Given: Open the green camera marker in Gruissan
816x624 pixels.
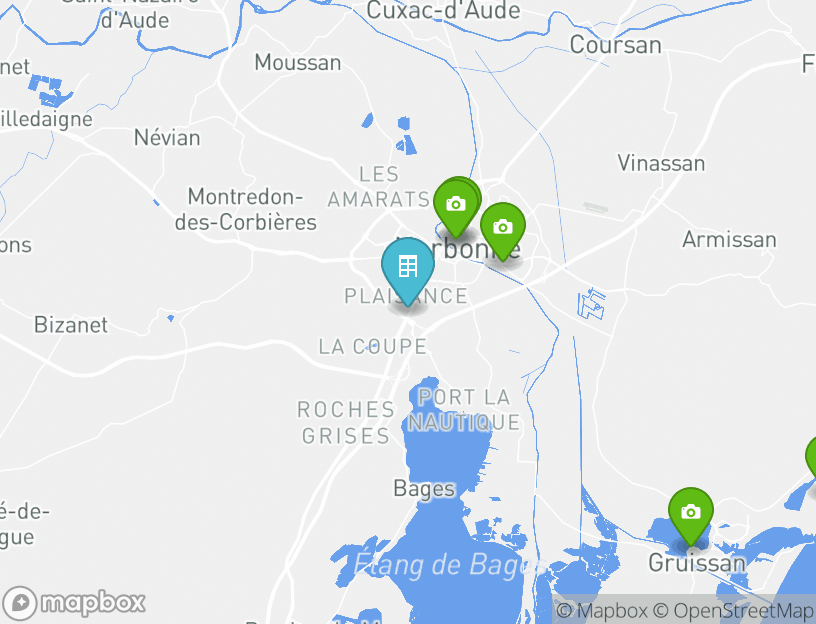Looking at the screenshot, I should (x=690, y=513).
